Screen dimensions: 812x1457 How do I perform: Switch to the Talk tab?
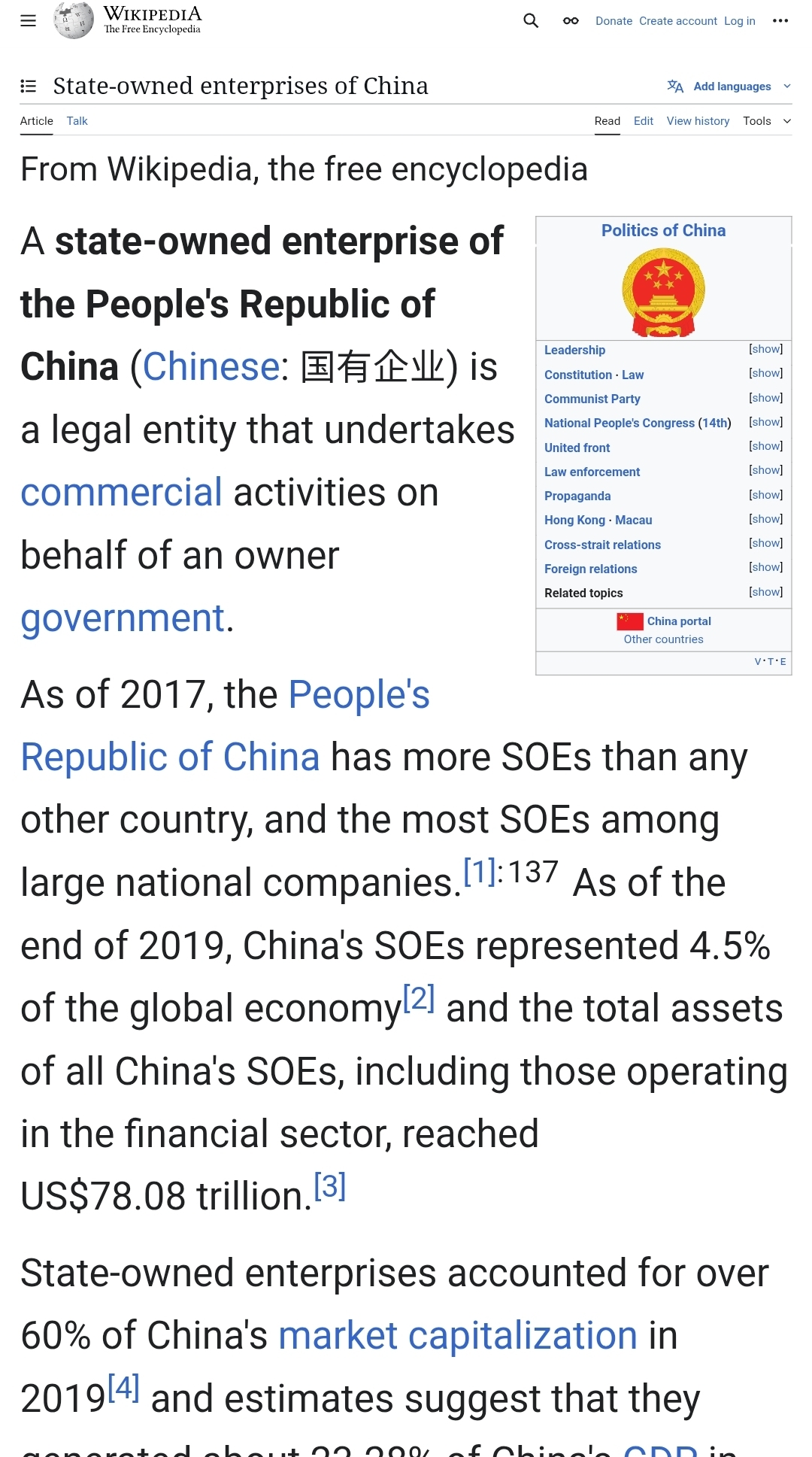point(77,121)
